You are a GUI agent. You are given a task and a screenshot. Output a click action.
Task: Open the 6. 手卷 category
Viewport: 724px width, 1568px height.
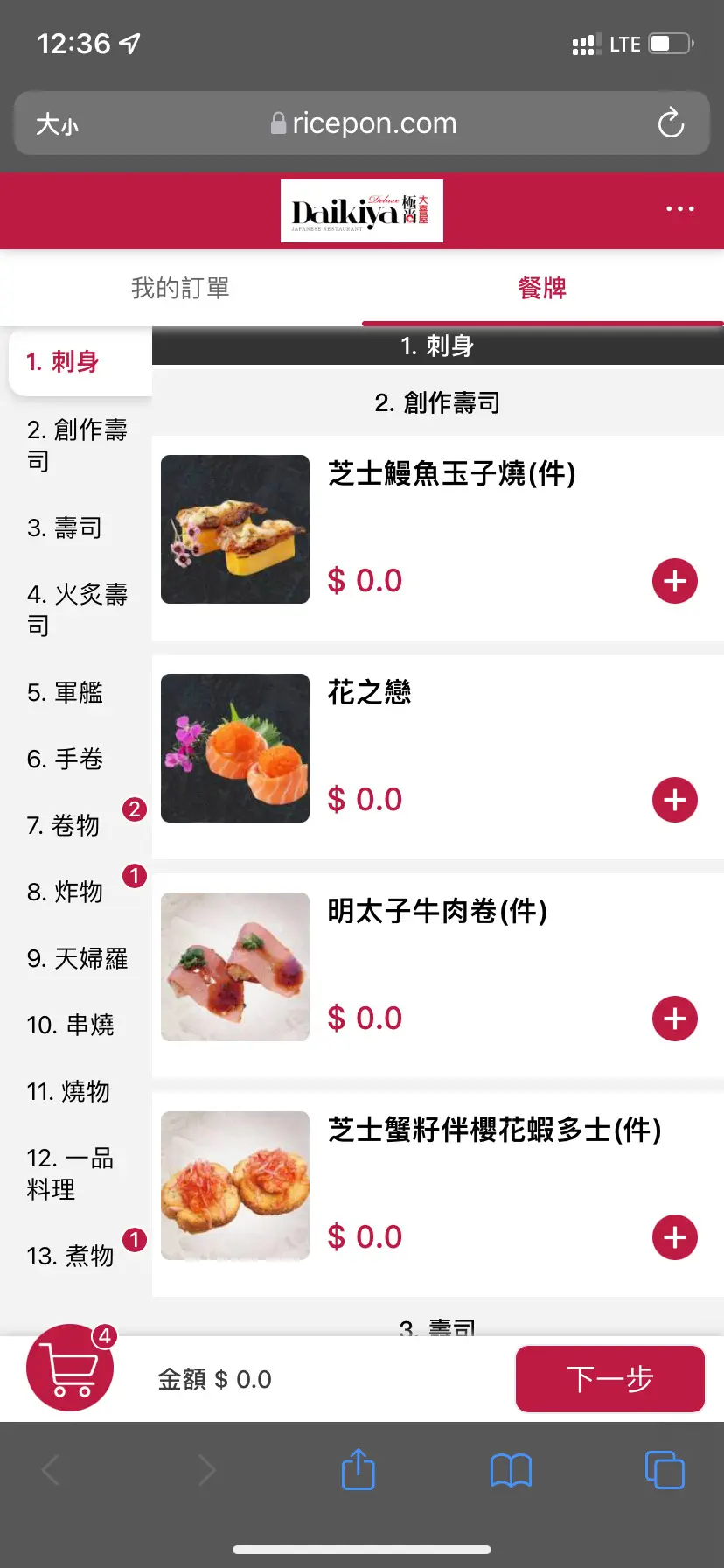(65, 759)
